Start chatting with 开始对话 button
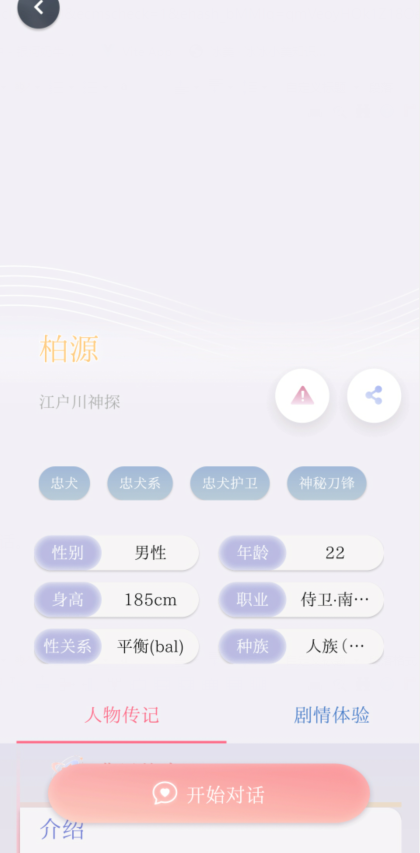The image size is (420, 853). tap(209, 794)
